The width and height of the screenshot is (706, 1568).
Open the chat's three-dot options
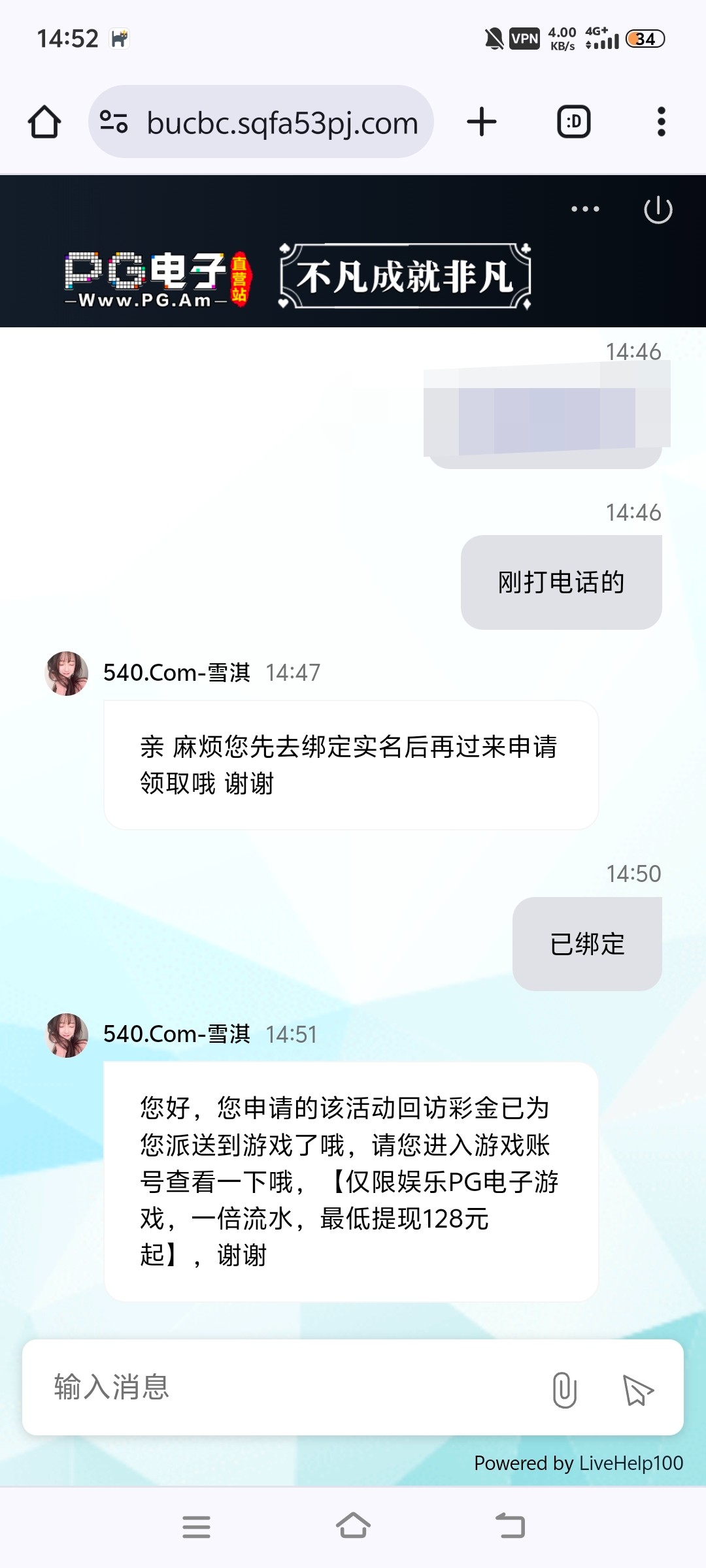pyautogui.click(x=585, y=209)
